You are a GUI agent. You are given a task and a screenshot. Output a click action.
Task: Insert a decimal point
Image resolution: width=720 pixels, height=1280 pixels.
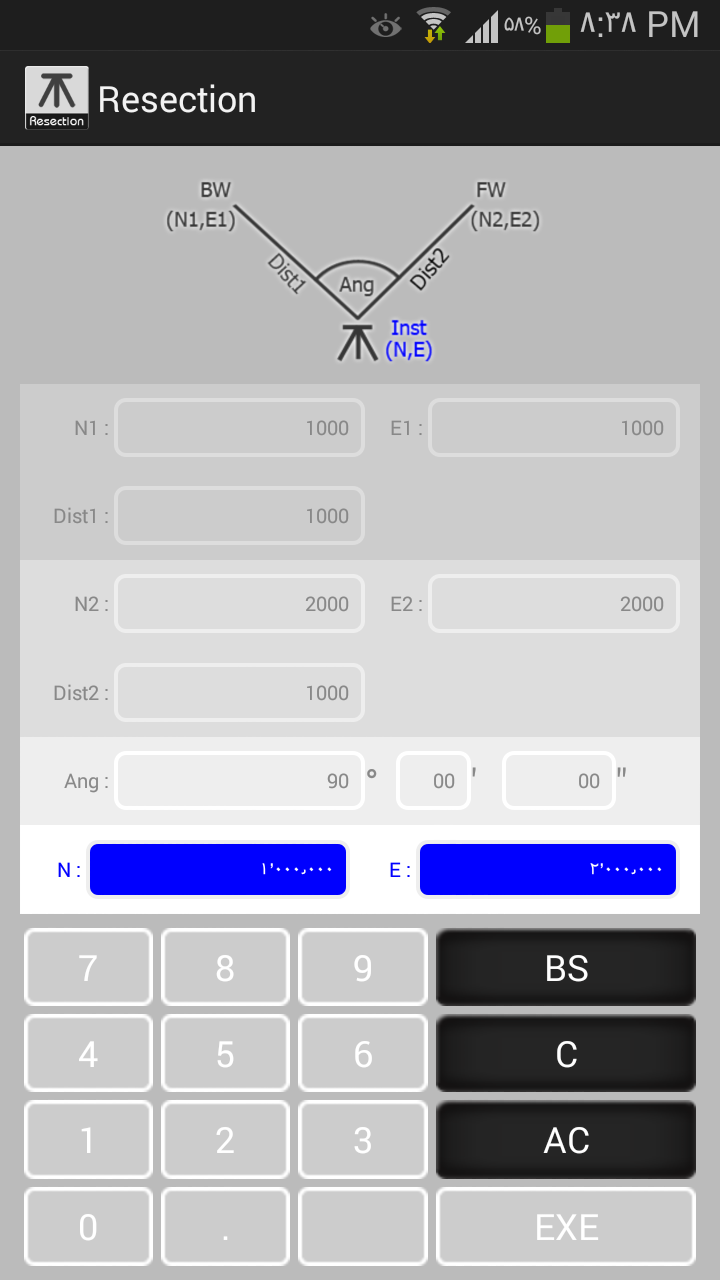[x=225, y=1227]
